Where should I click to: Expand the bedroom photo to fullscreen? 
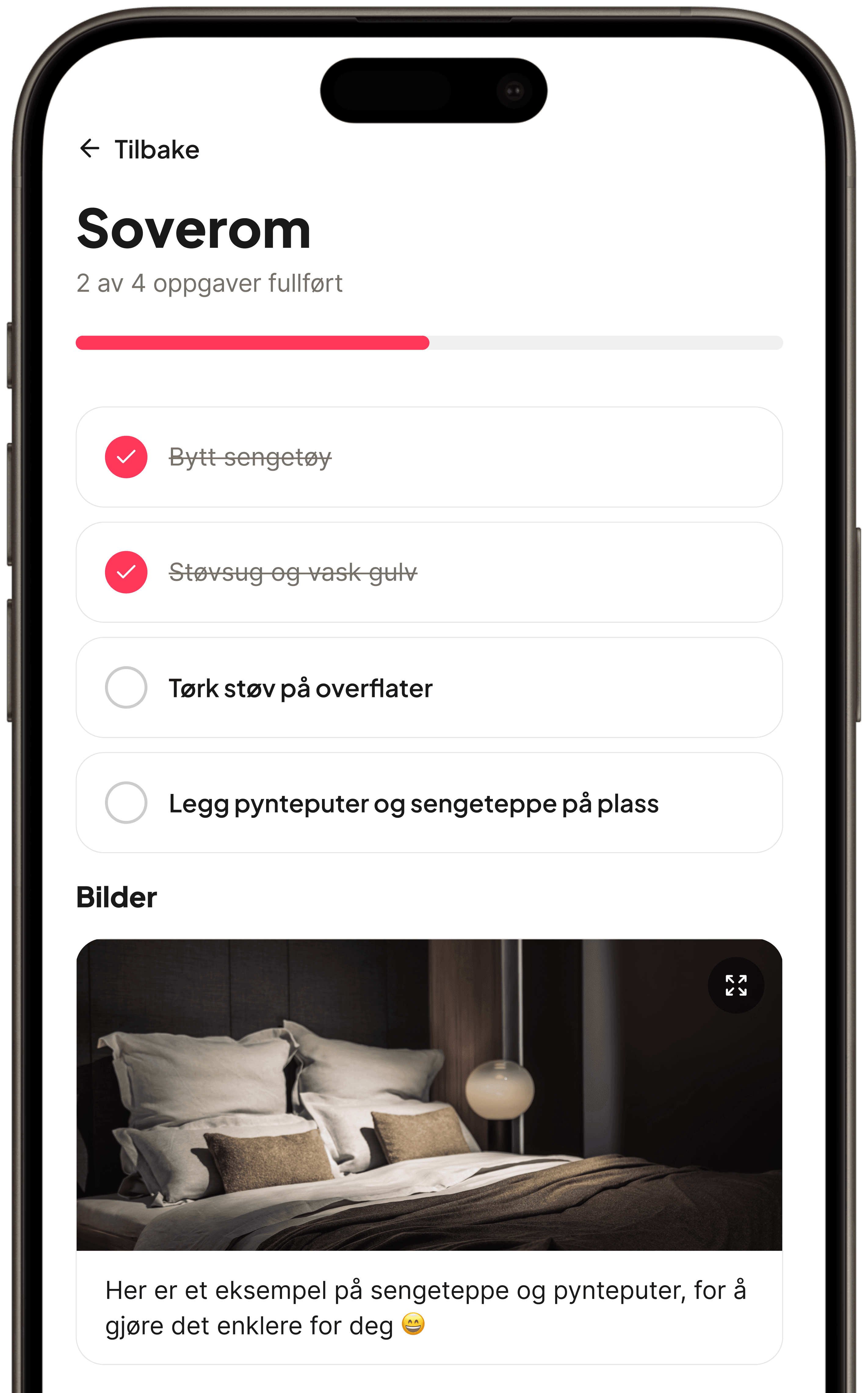(x=736, y=985)
